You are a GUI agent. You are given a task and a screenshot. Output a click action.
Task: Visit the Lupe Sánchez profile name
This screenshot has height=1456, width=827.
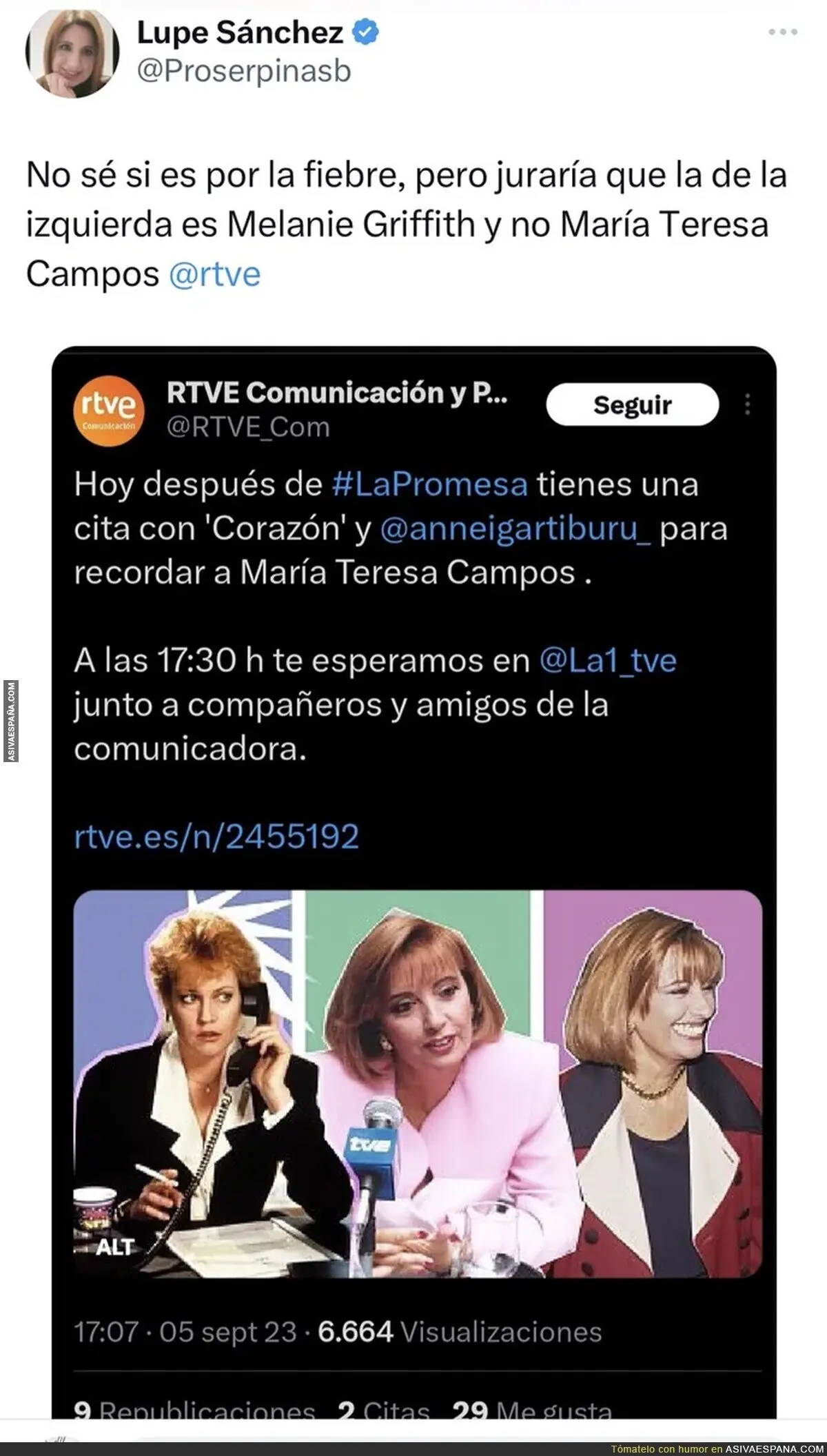pos(240,32)
